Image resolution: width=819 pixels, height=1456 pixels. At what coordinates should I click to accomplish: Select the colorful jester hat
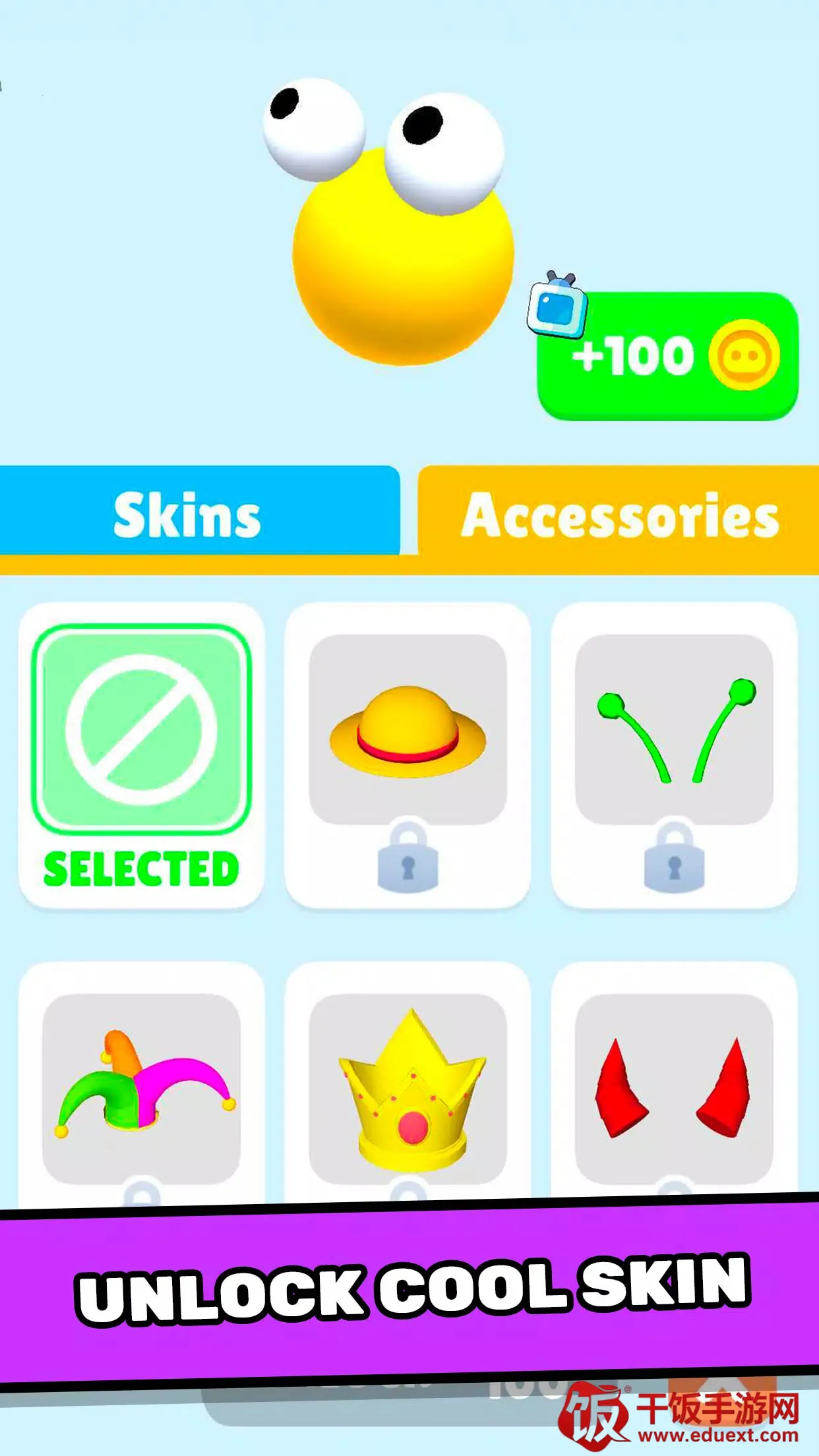pos(141,1088)
